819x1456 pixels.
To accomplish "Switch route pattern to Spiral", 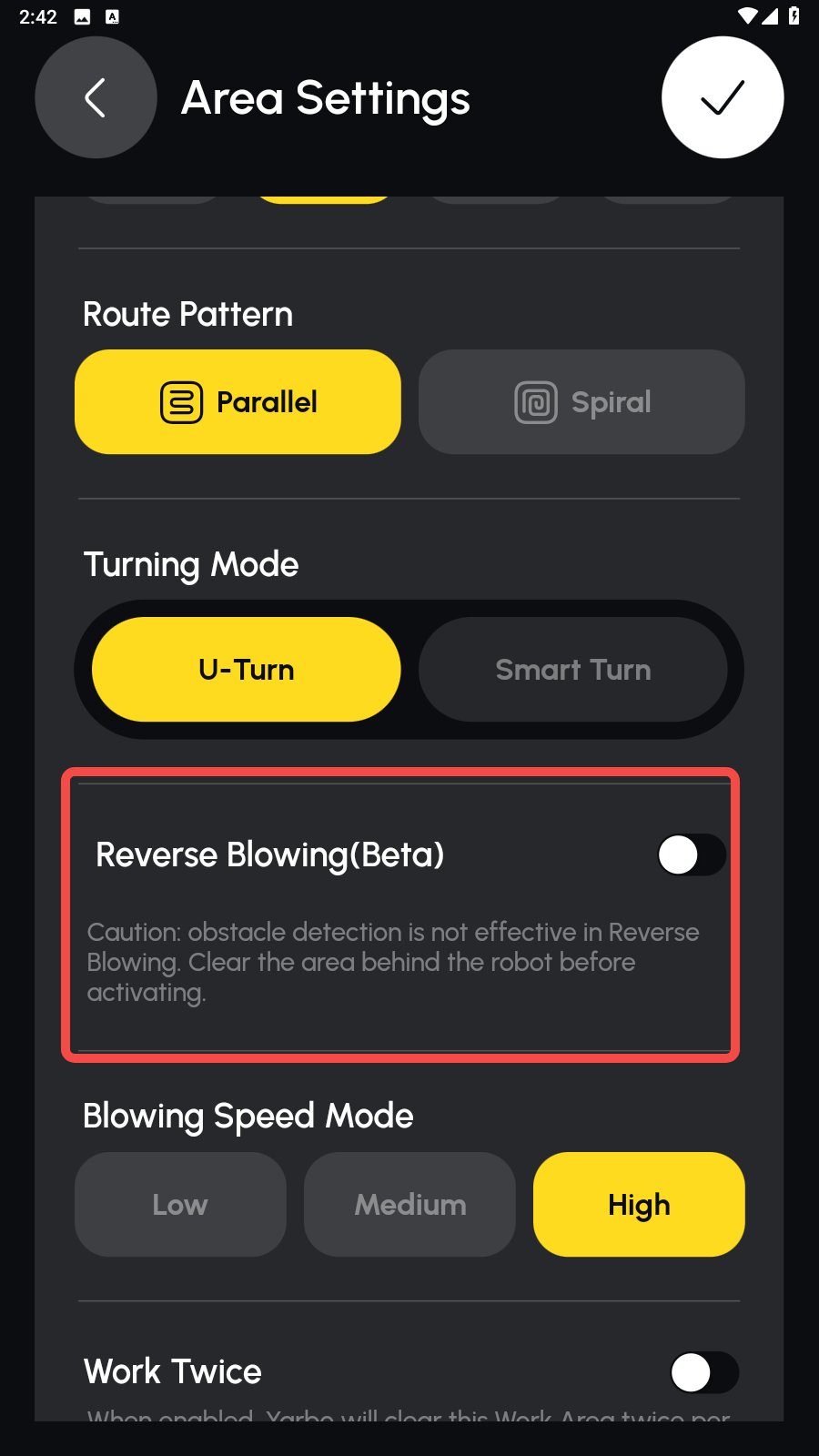I will 581,402.
